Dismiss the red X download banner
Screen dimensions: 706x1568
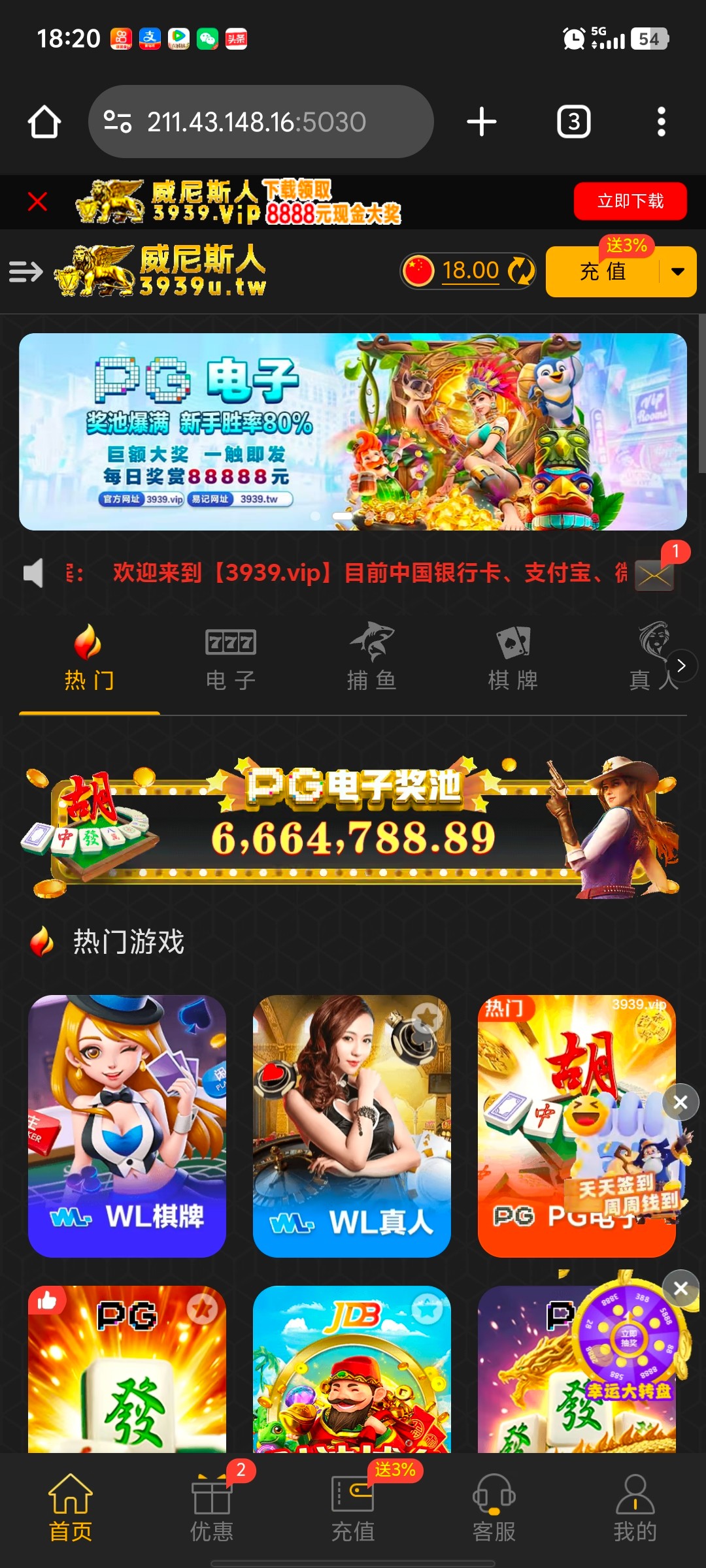point(38,202)
